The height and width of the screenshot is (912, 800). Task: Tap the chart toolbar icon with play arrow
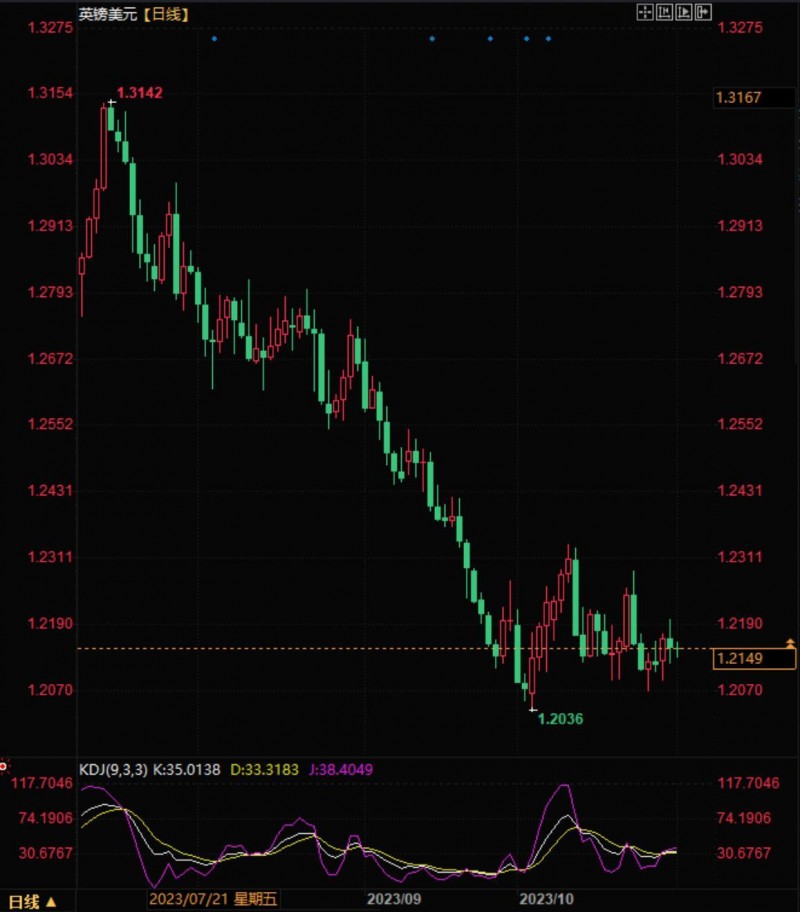pos(684,12)
